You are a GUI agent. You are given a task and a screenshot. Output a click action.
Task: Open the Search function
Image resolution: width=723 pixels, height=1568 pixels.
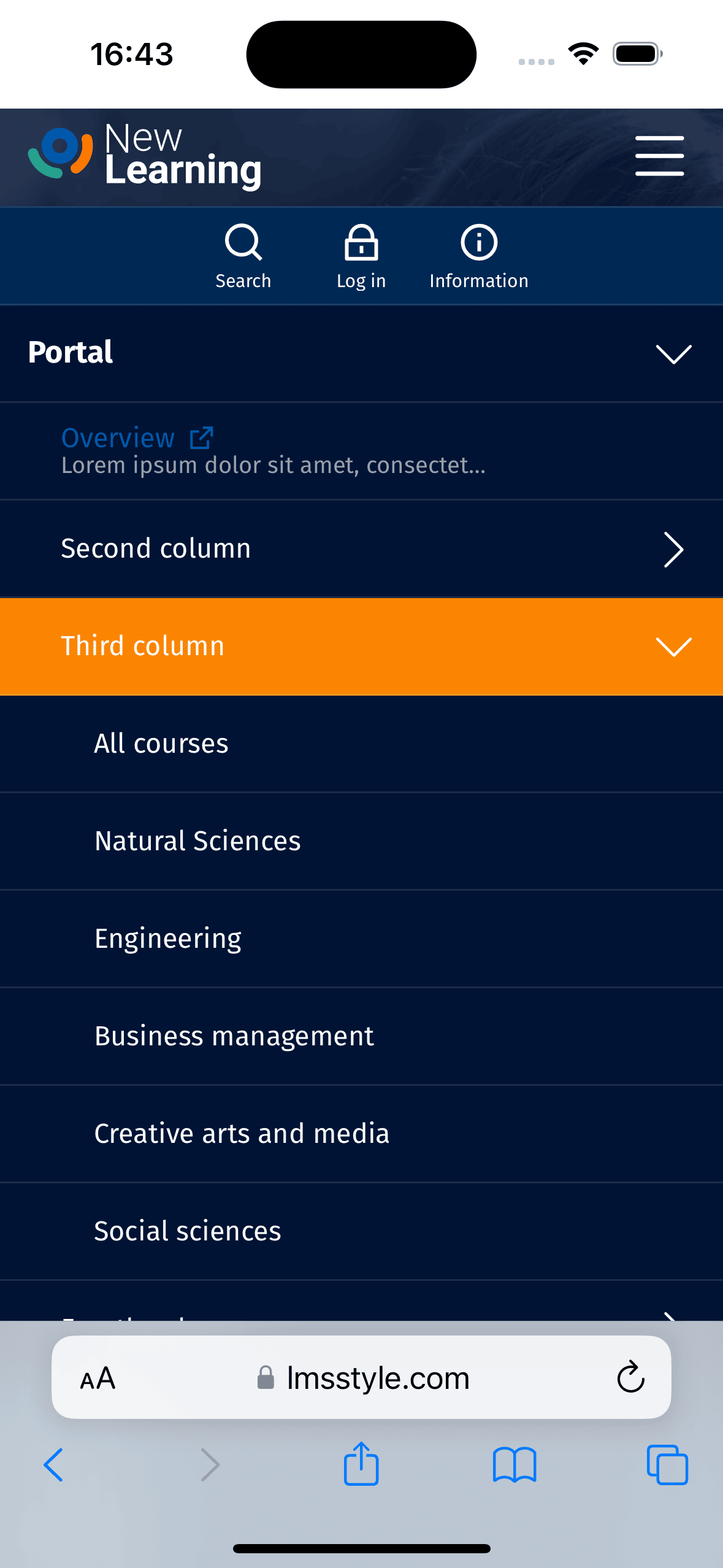click(243, 255)
